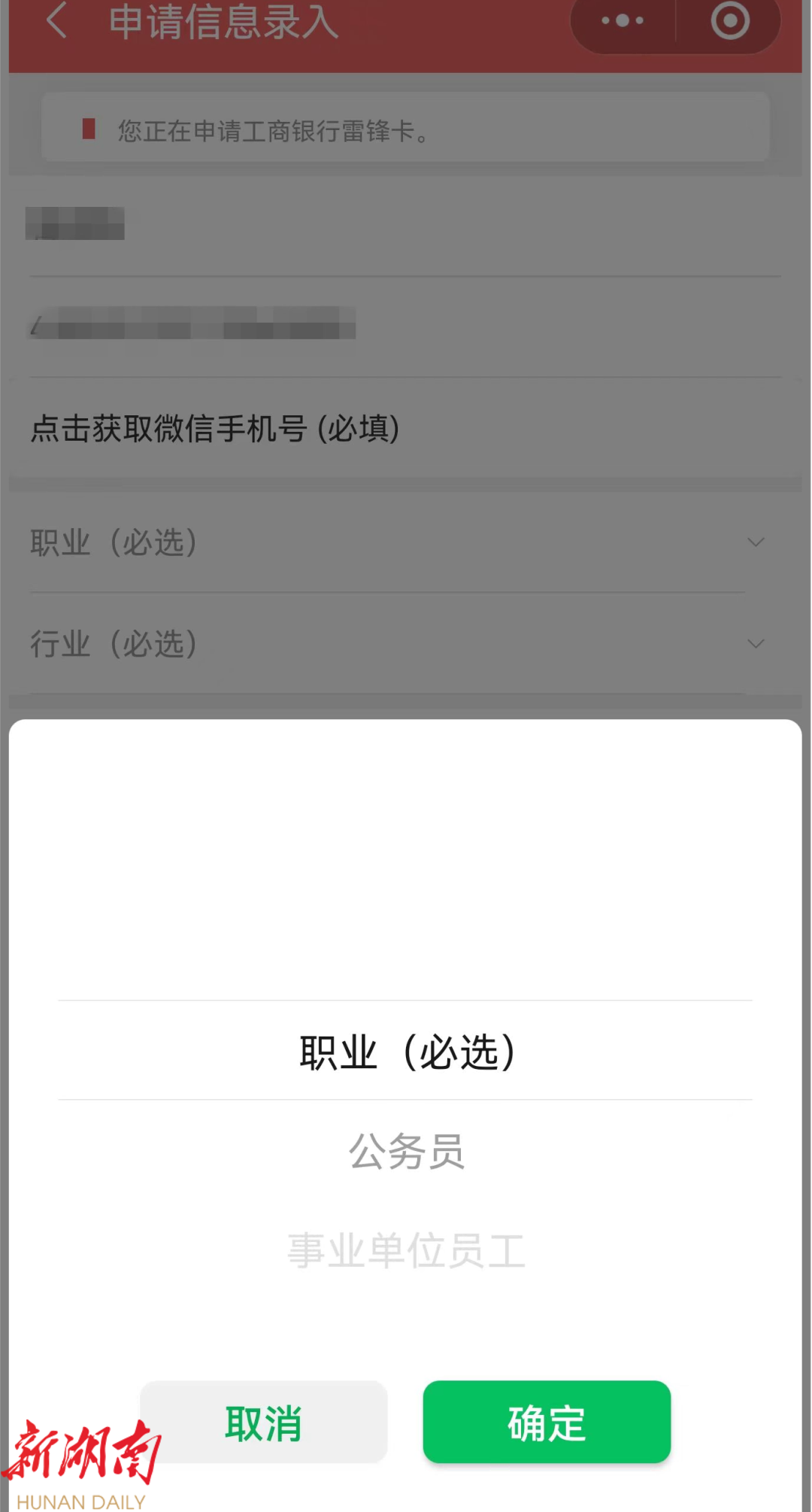Screen dimensions: 812x1512
Task: Go back from 申请信息录入 page
Action: click(56, 21)
